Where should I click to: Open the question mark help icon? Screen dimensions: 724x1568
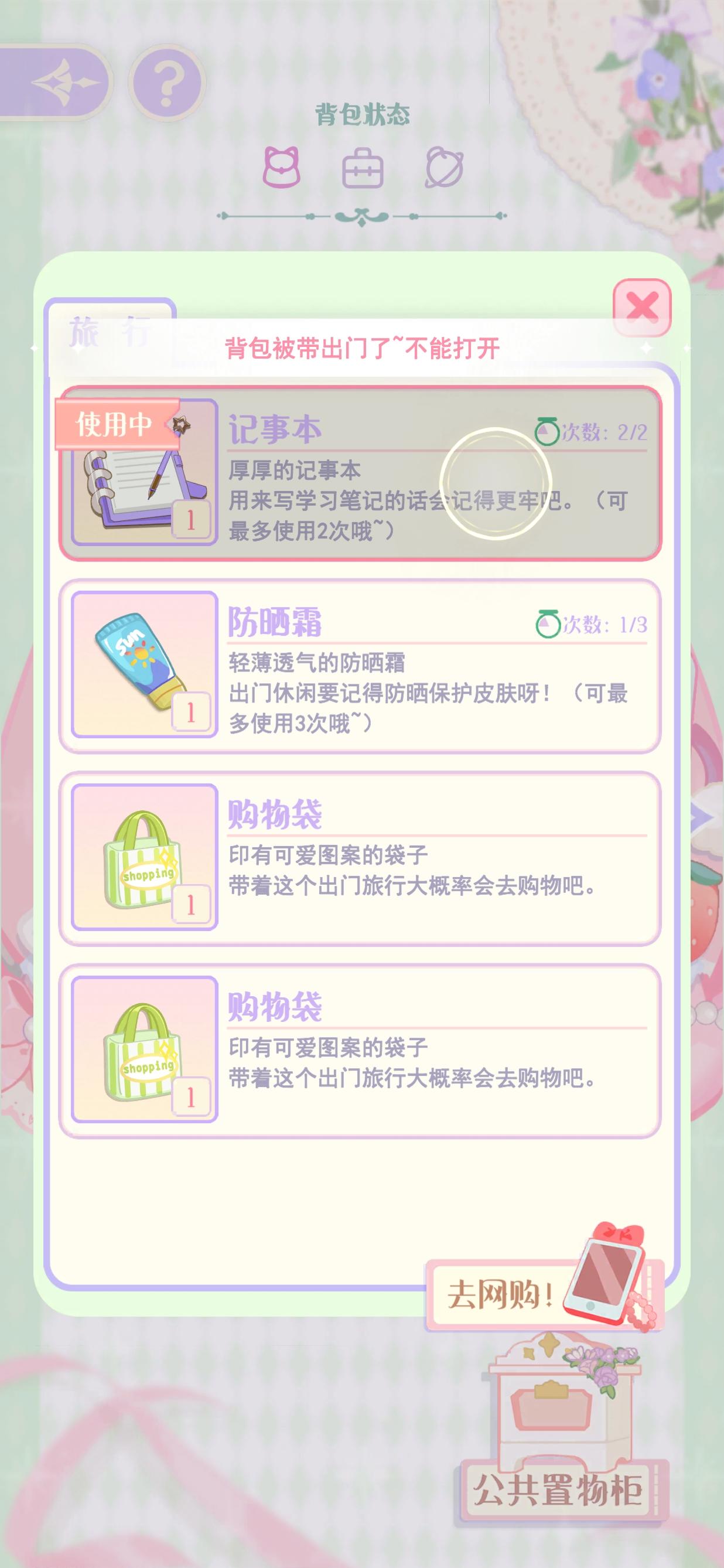pyautogui.click(x=166, y=82)
